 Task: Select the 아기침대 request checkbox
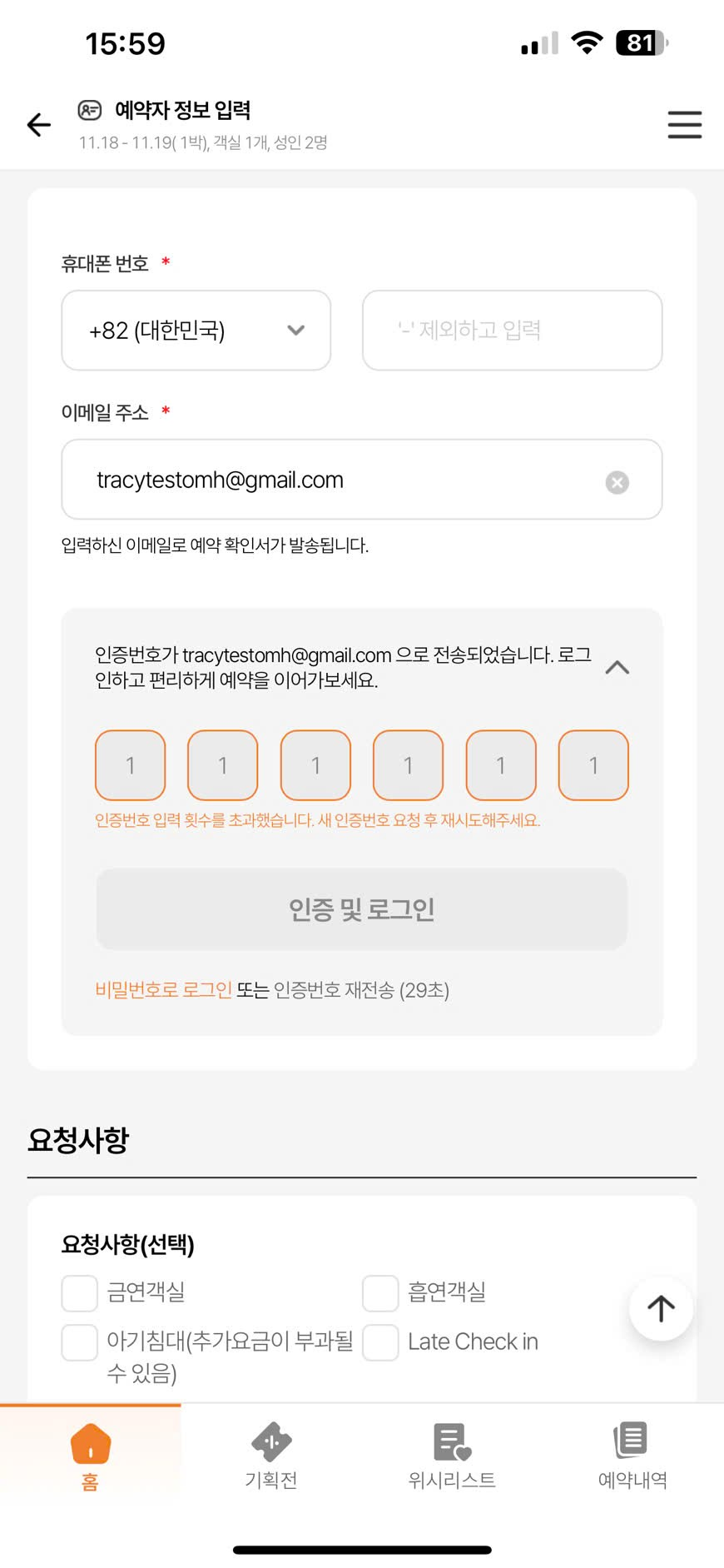pos(80,1342)
